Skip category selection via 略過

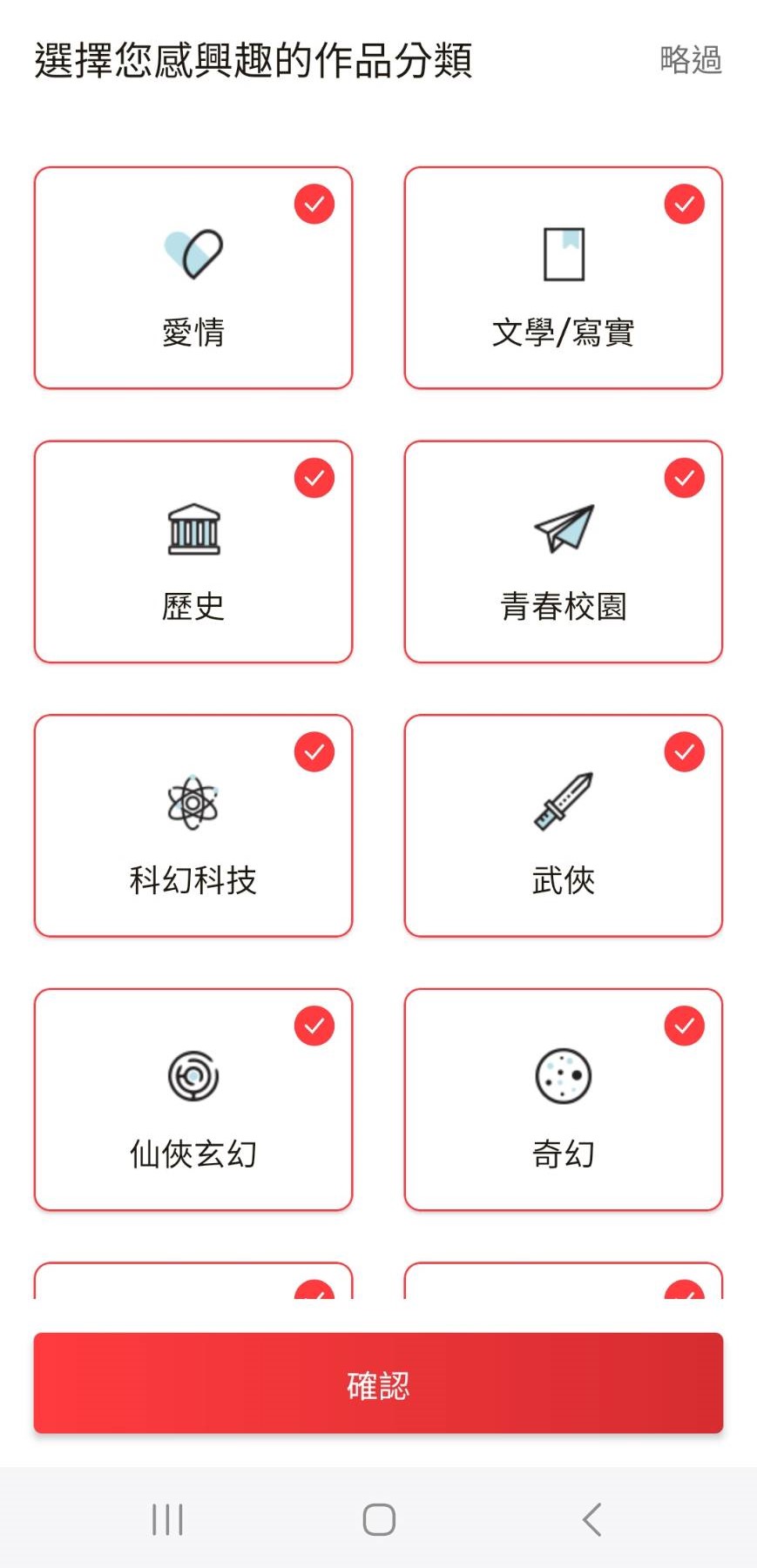tap(691, 60)
